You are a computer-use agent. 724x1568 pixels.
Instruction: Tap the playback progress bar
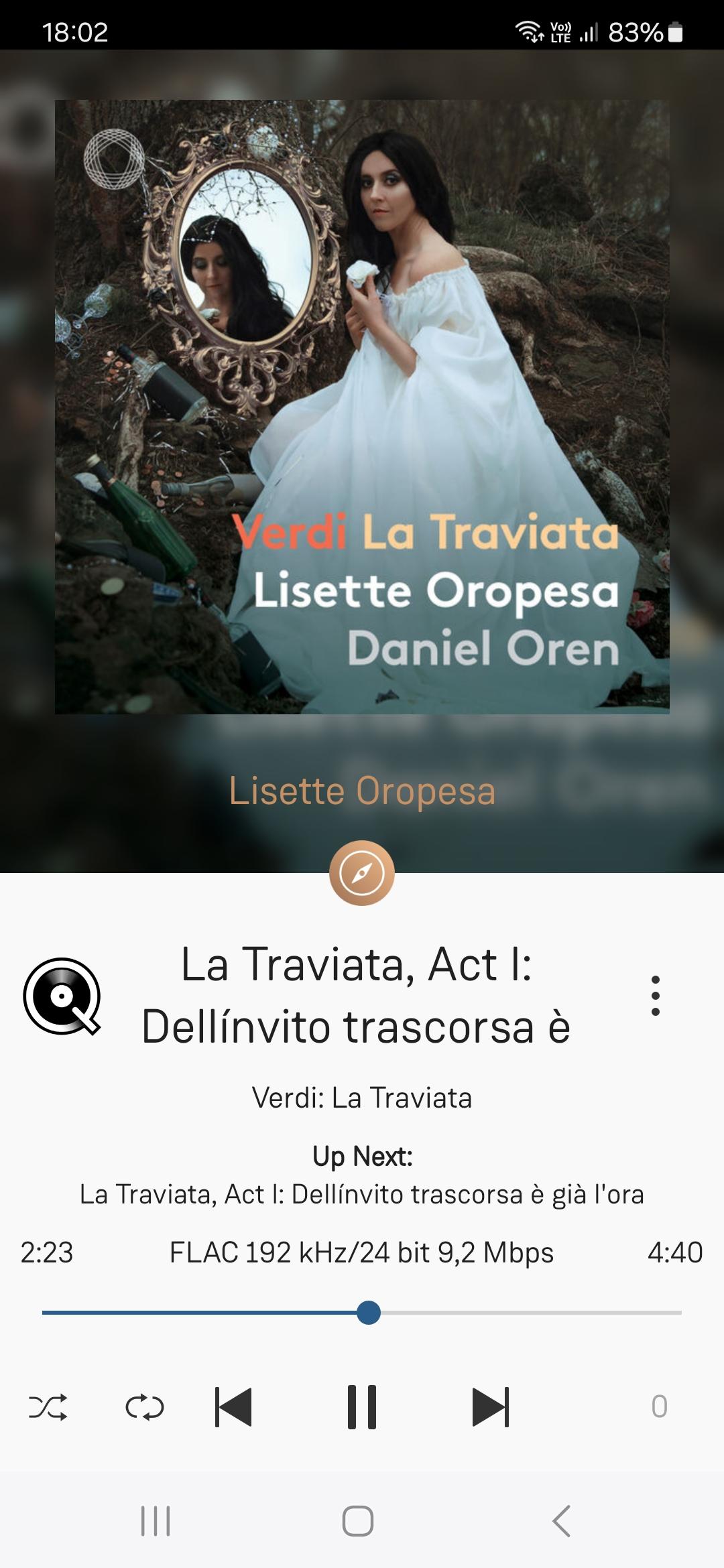362,1313
